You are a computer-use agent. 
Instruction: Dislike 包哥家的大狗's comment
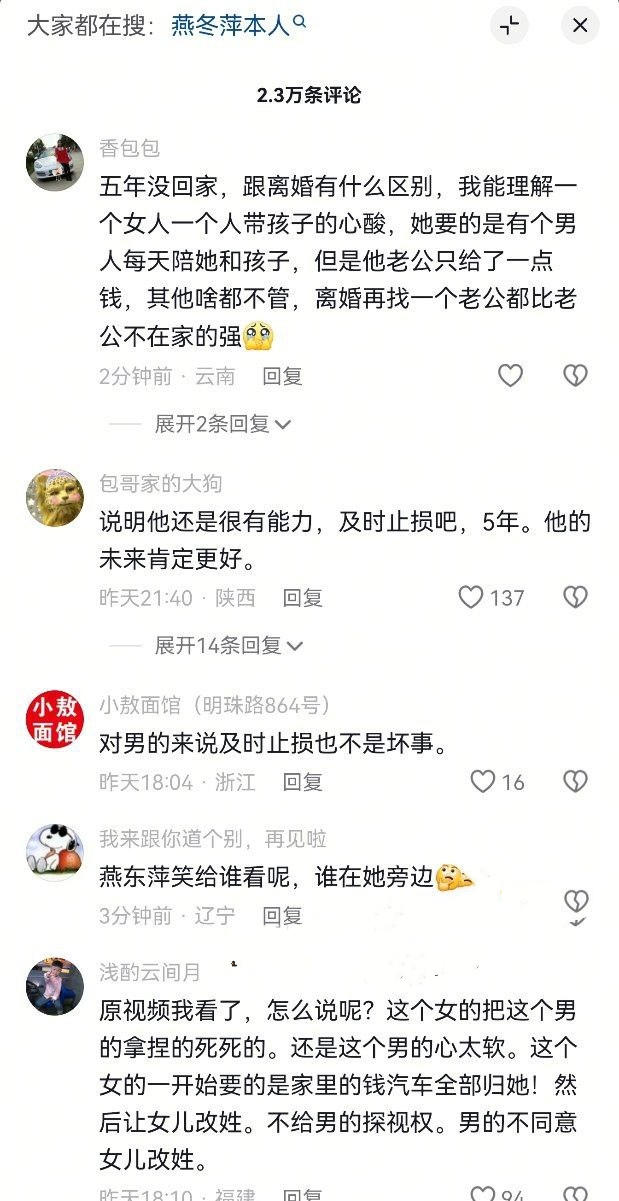click(x=575, y=598)
